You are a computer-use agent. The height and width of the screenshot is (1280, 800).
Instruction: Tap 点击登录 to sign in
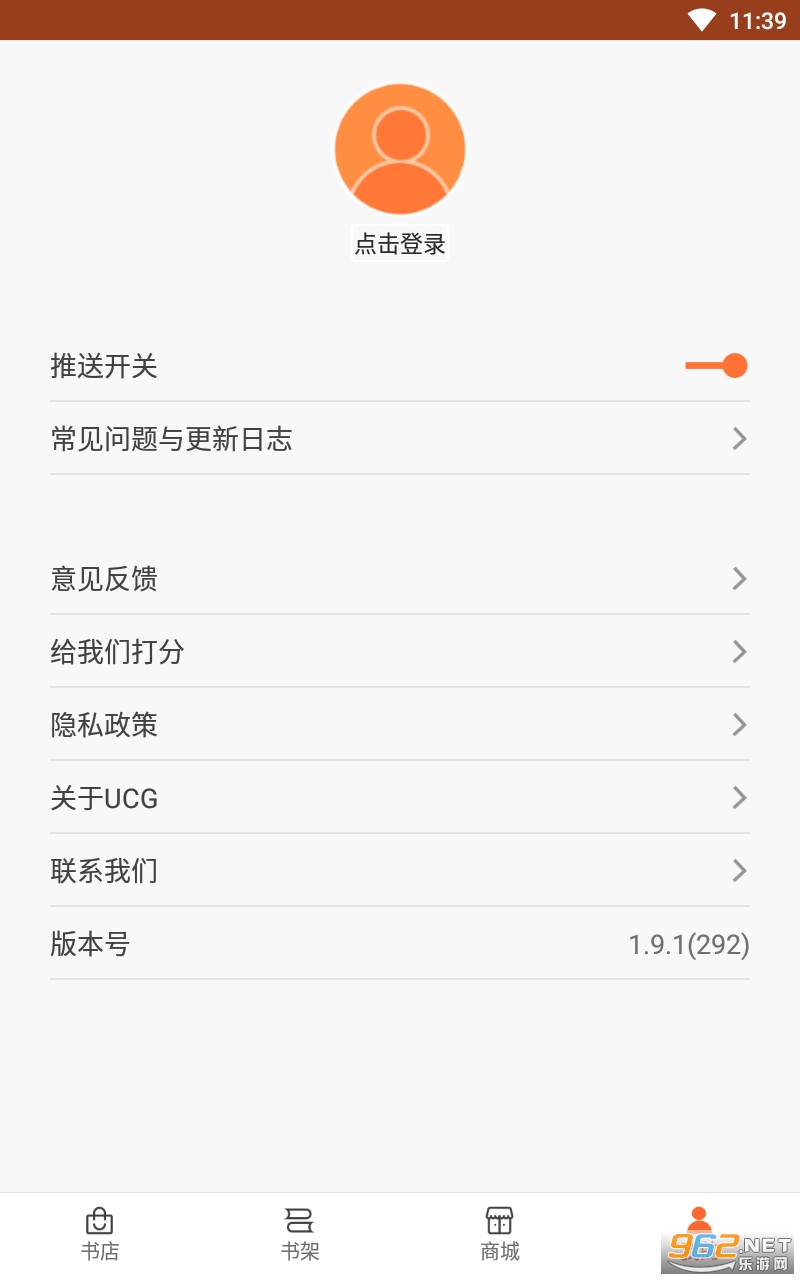pyautogui.click(x=400, y=244)
